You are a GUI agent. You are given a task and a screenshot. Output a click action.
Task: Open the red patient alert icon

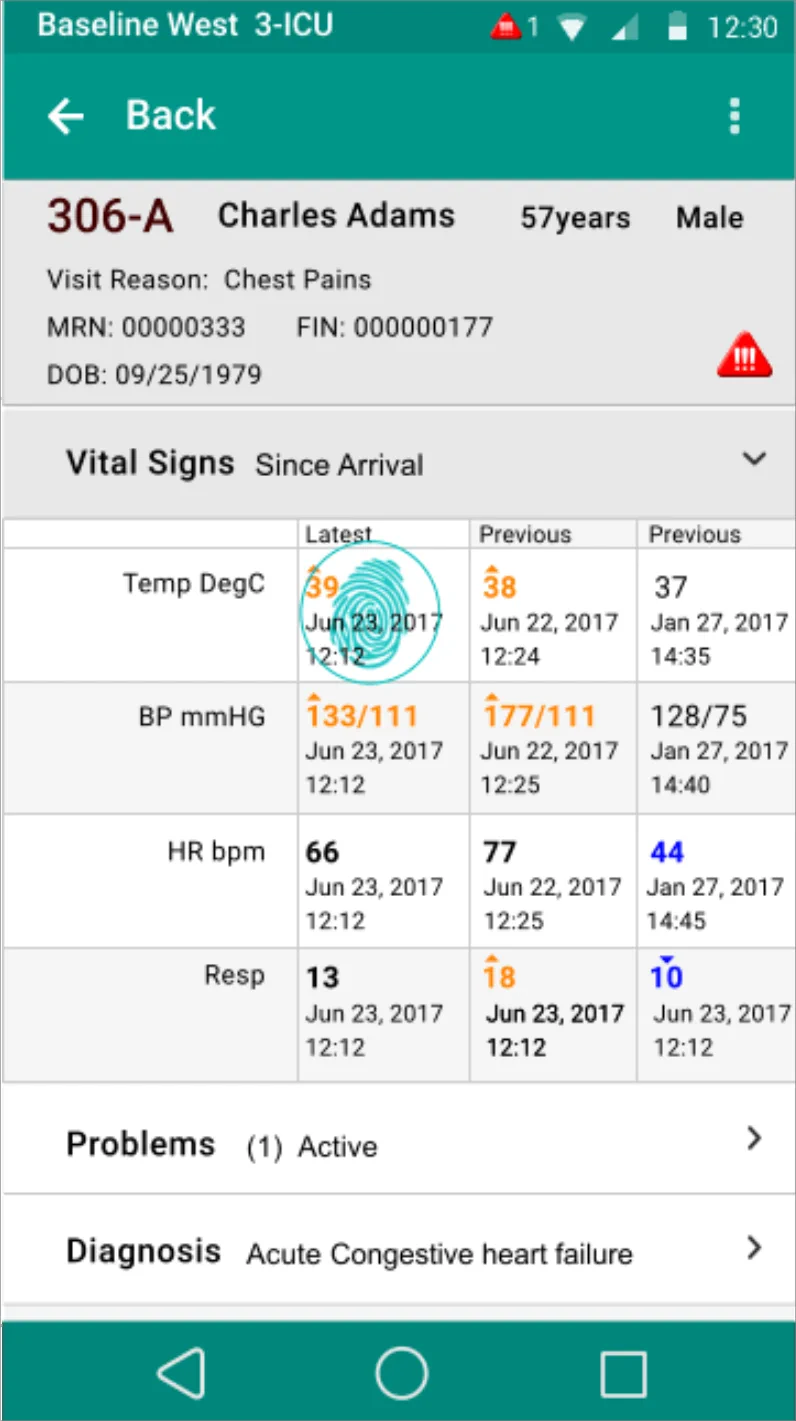pyautogui.click(x=744, y=354)
